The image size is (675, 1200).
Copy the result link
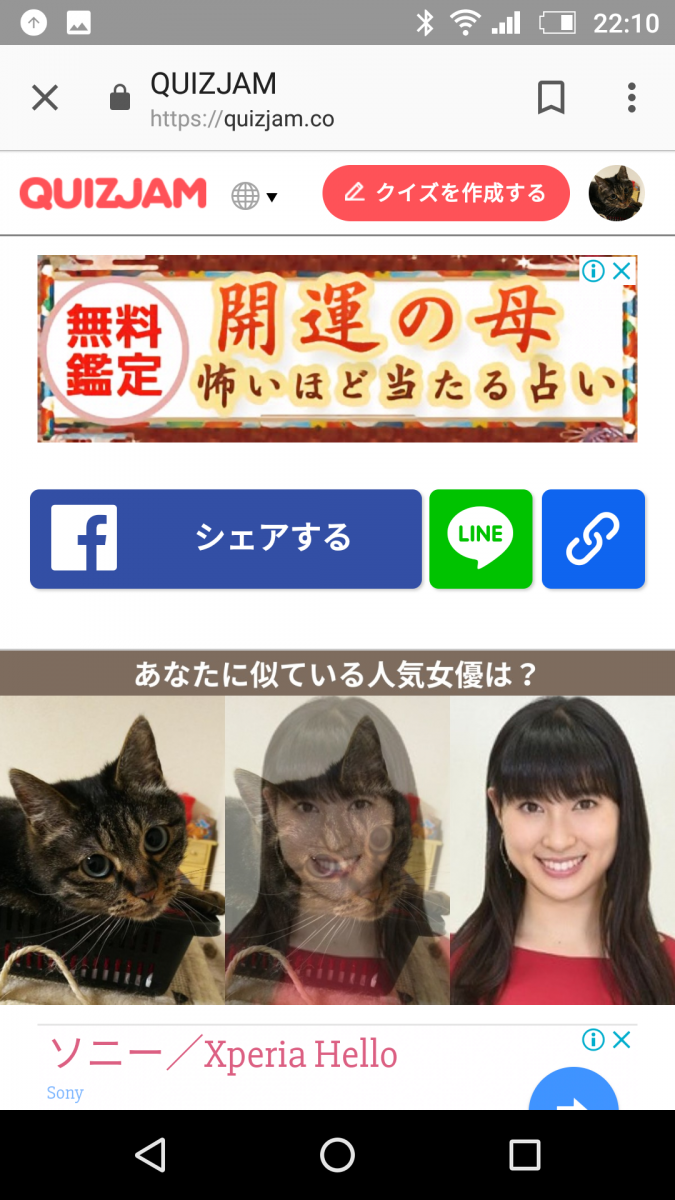(593, 539)
